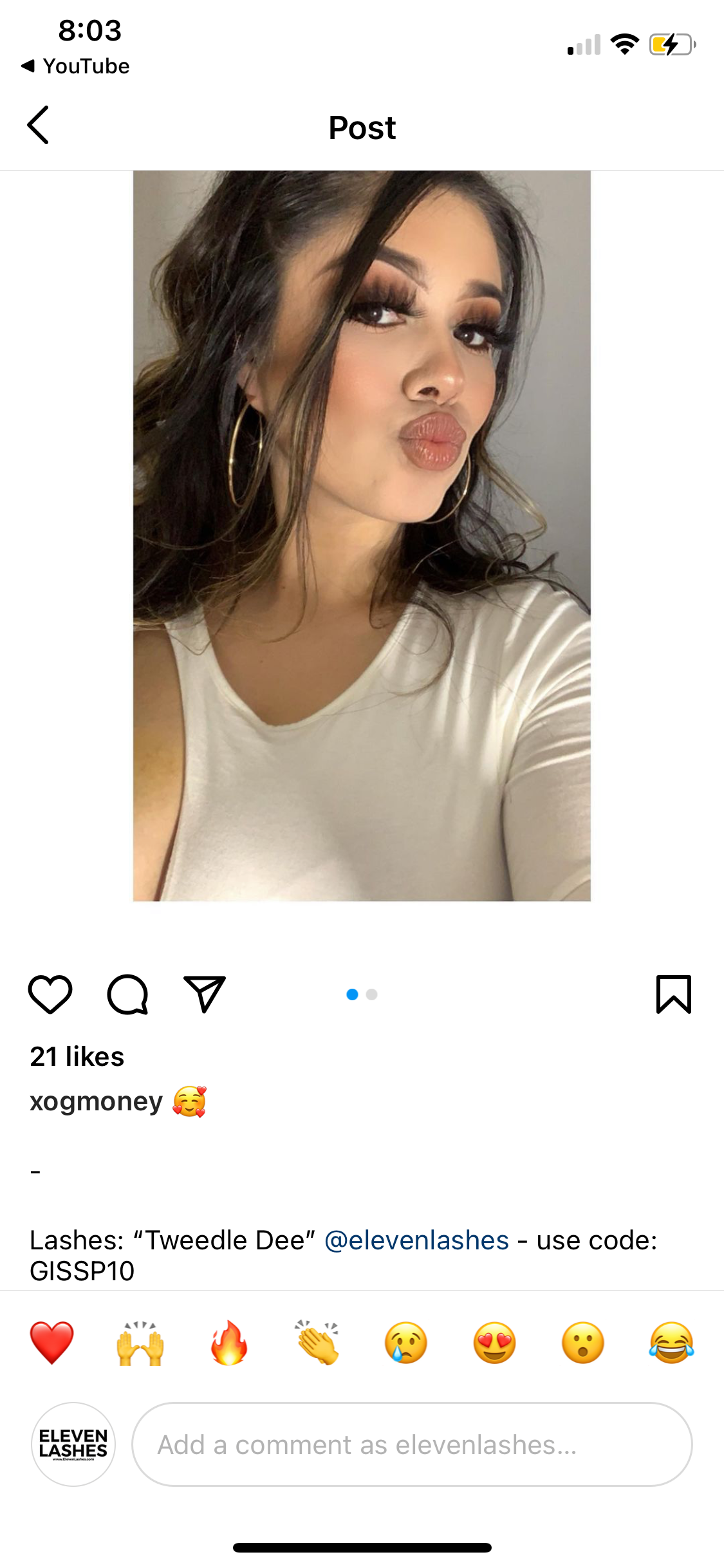Screen dimensions: 724x1568
Task: Share the post via paper plane icon
Action: click(205, 994)
